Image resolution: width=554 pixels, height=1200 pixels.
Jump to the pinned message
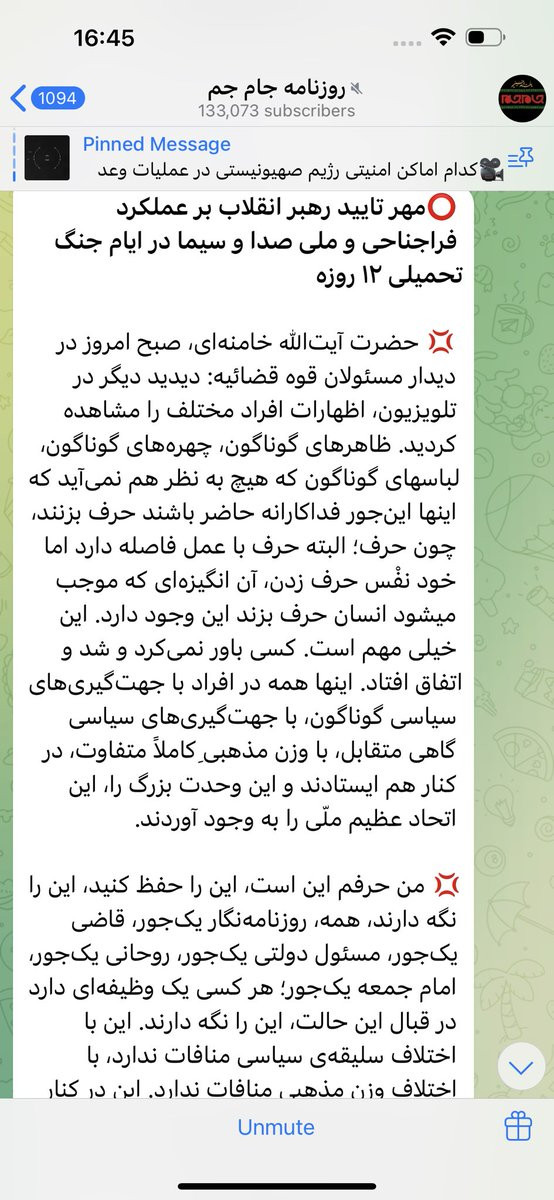pos(266,157)
